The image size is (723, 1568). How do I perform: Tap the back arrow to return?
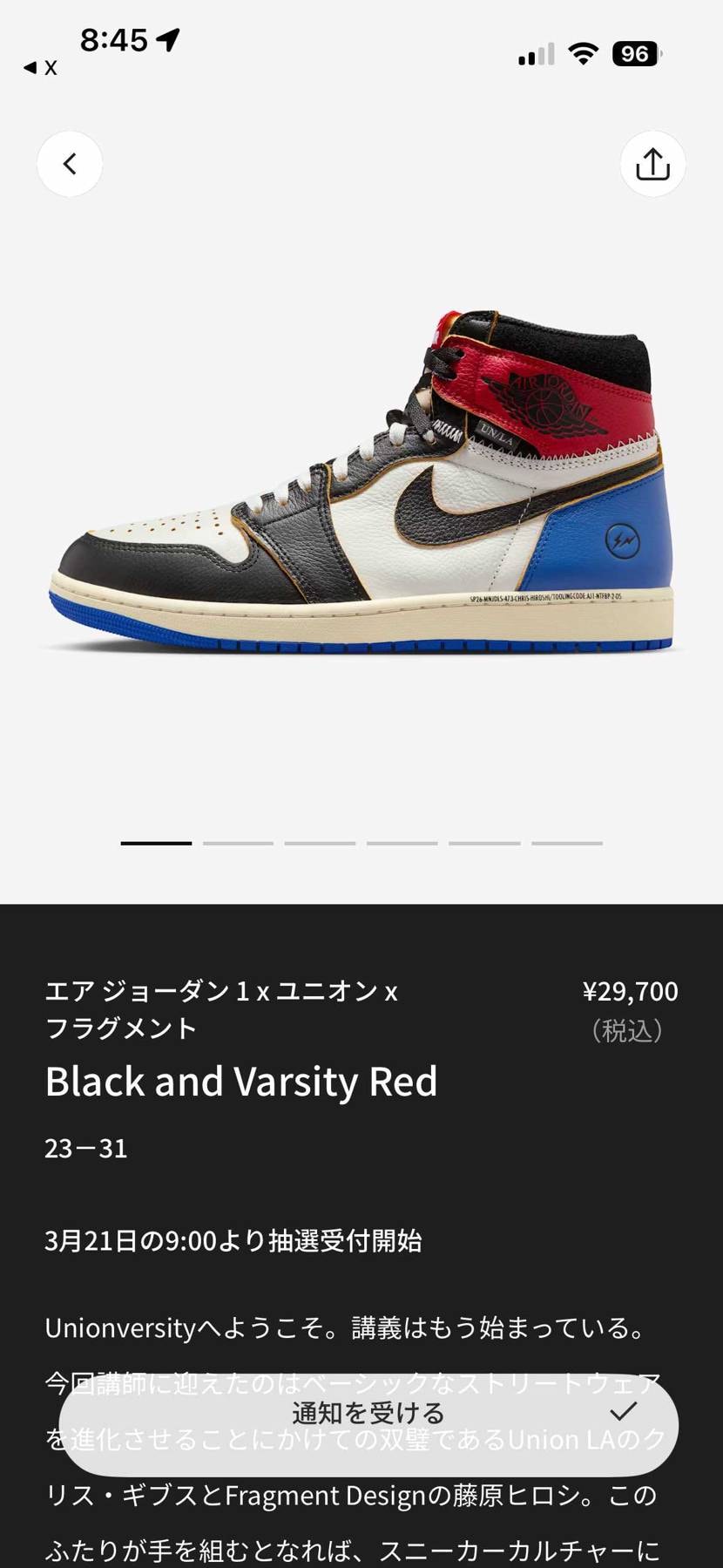pyautogui.click(x=70, y=164)
